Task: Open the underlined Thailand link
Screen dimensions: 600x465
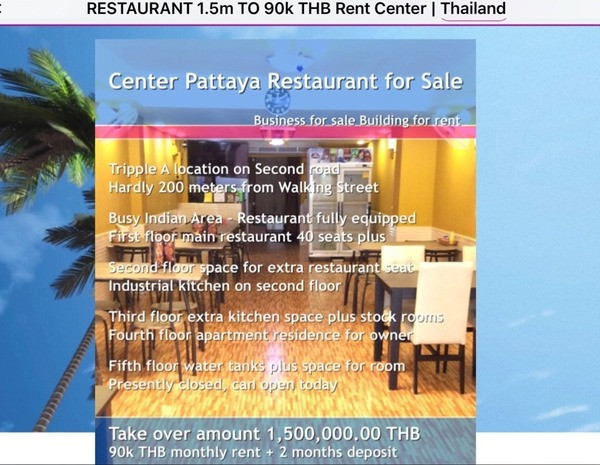Action: (x=473, y=9)
